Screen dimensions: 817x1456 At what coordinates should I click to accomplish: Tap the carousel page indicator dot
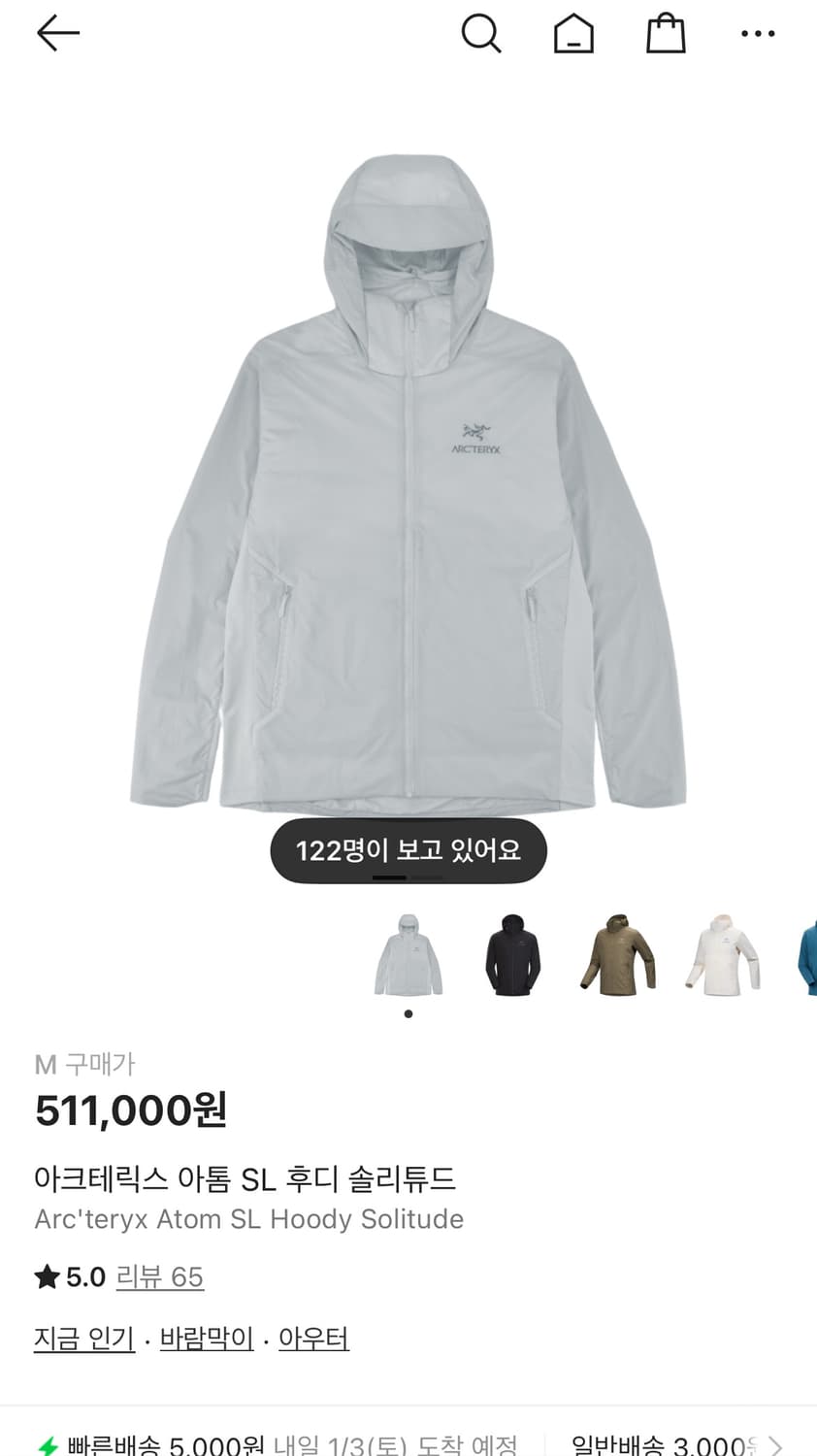[408, 1013]
